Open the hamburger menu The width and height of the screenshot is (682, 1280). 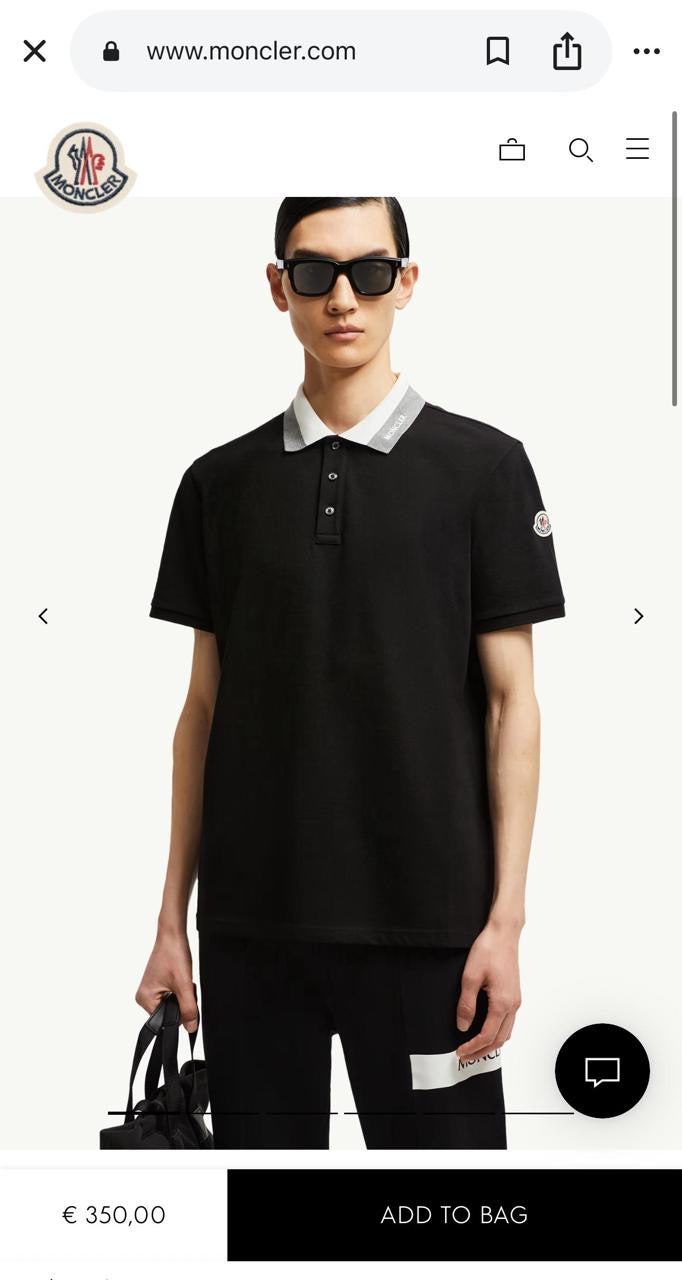637,150
